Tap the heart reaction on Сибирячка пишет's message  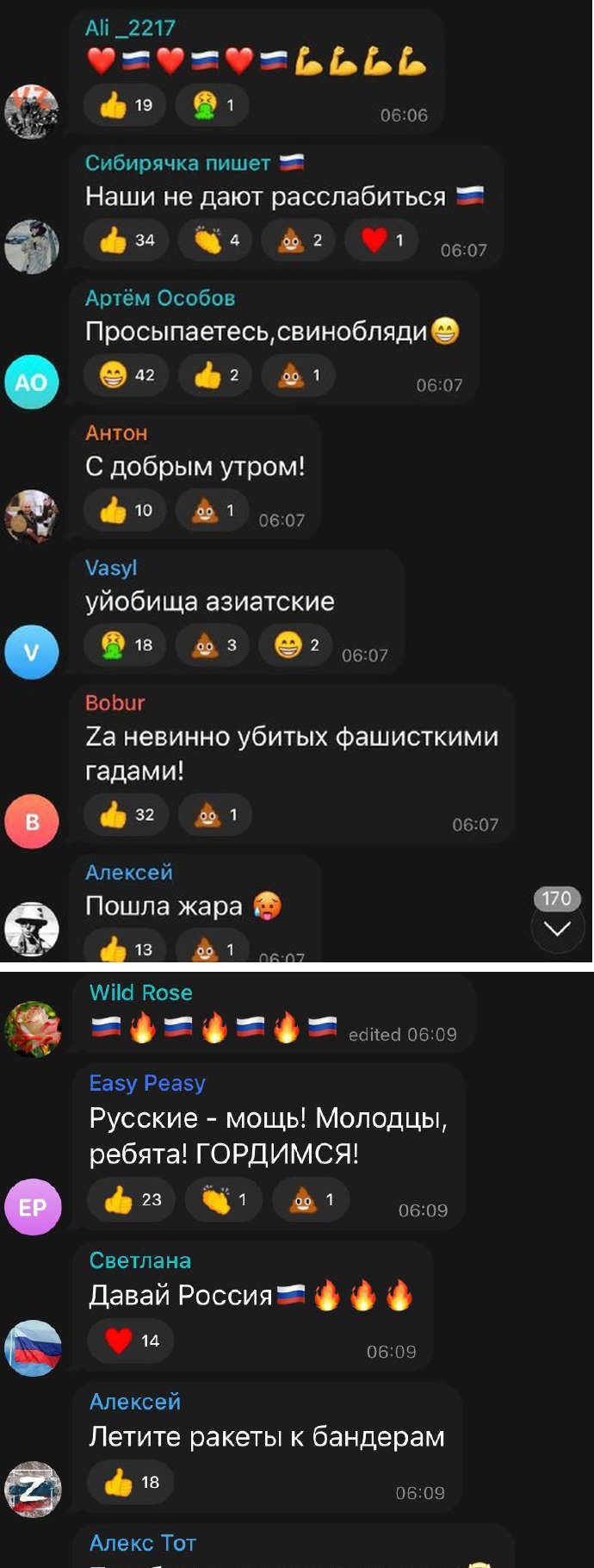point(381,240)
